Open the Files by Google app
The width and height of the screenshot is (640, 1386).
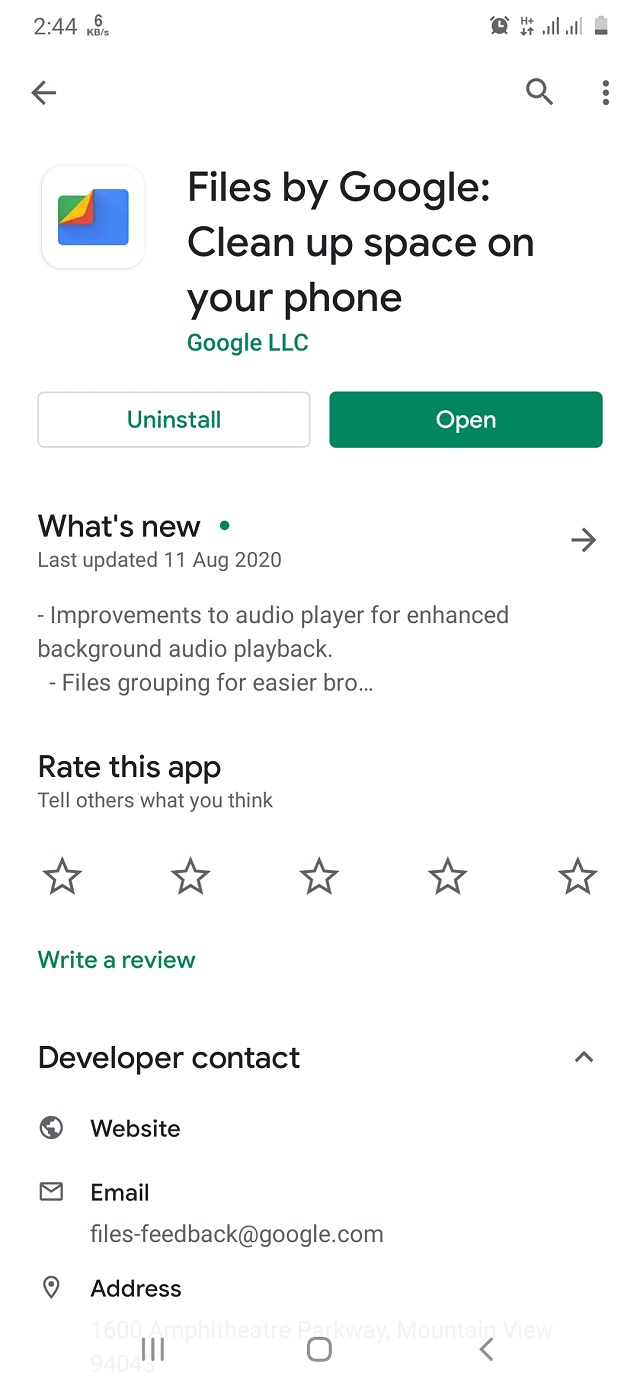tap(465, 419)
